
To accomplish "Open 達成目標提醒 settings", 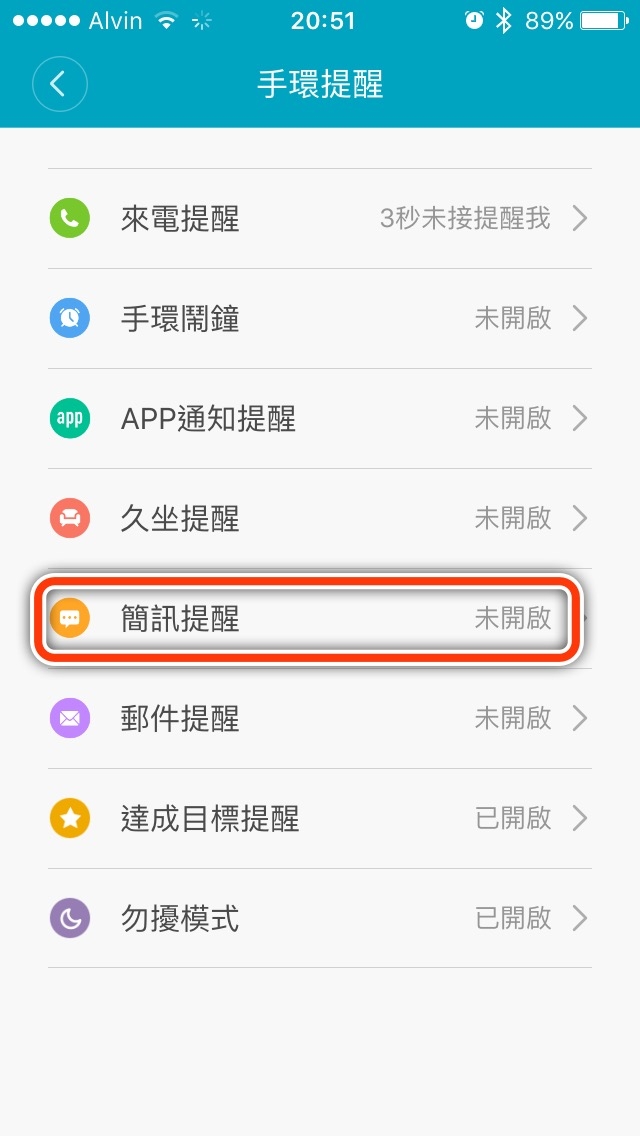I will tap(320, 819).
